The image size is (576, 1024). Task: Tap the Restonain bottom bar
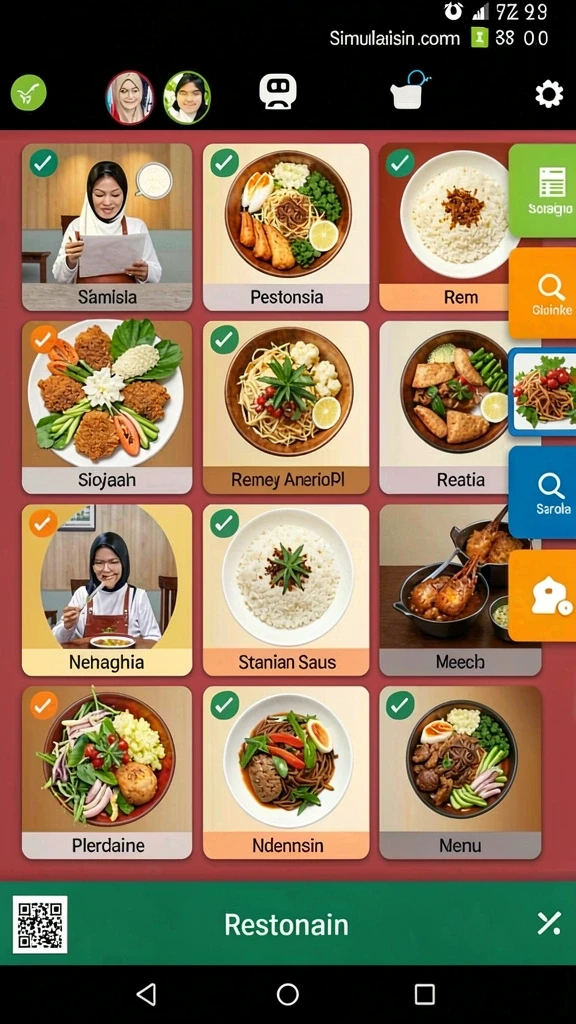coord(288,923)
